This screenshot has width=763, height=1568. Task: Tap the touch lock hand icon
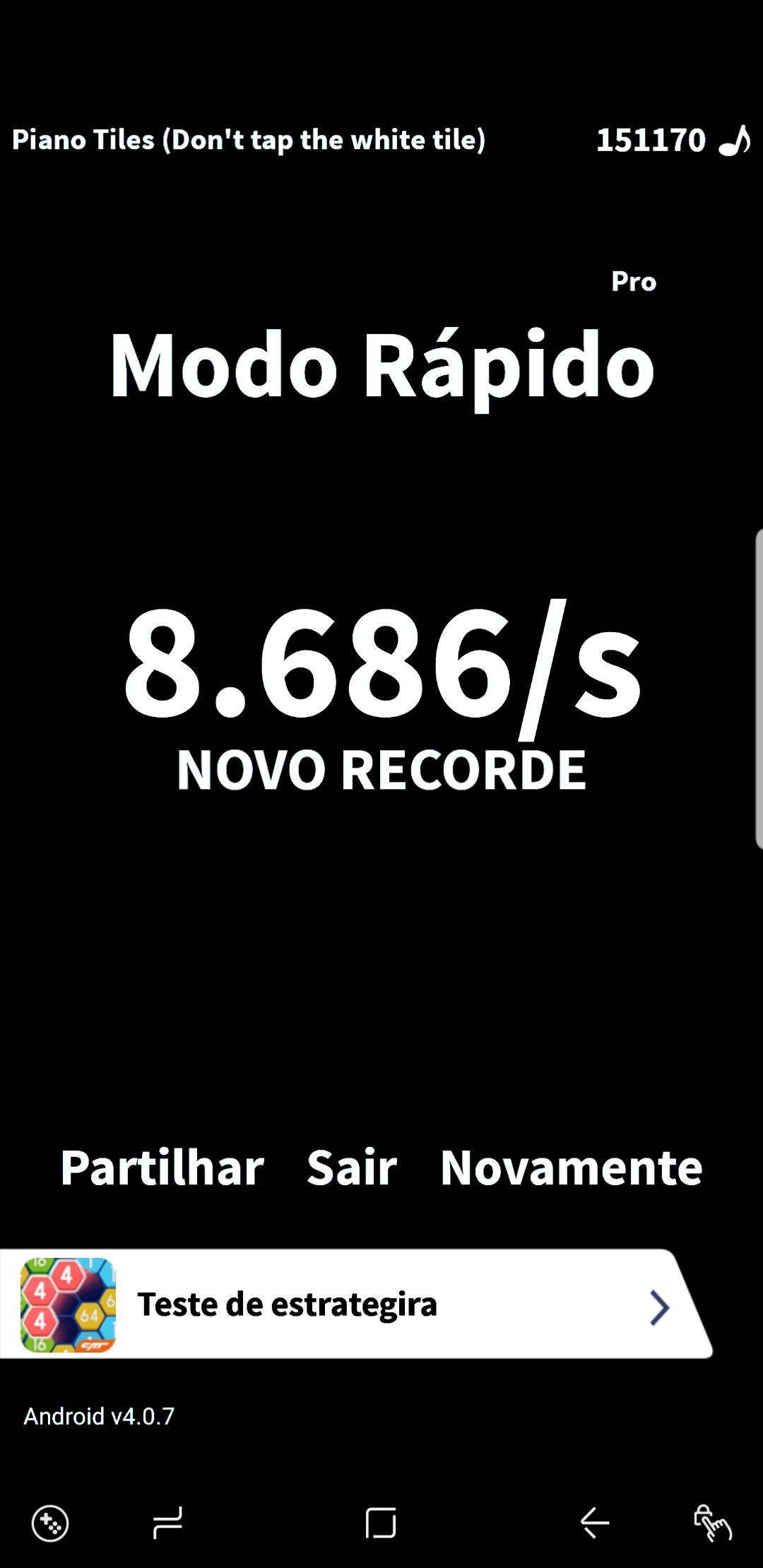(712, 1522)
